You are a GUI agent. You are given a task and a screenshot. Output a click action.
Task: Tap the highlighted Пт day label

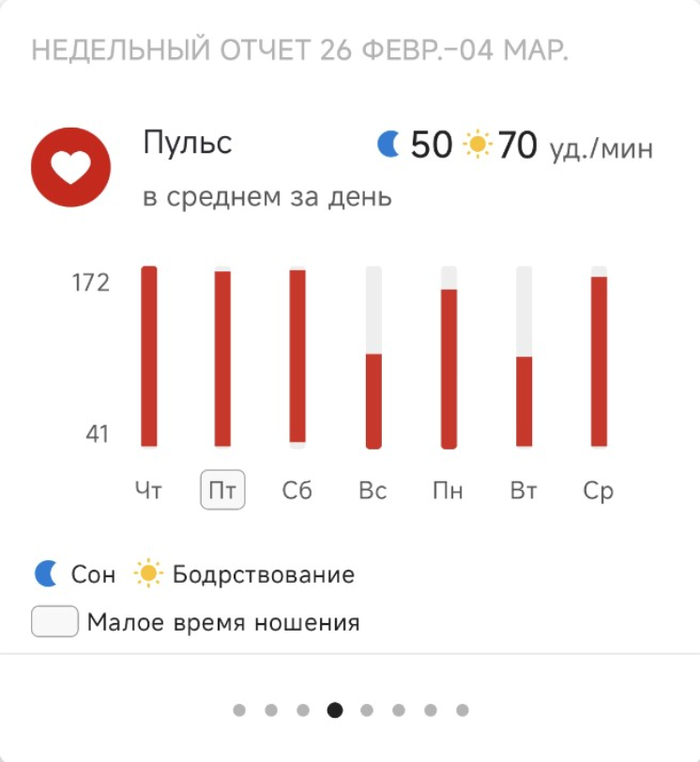223,491
